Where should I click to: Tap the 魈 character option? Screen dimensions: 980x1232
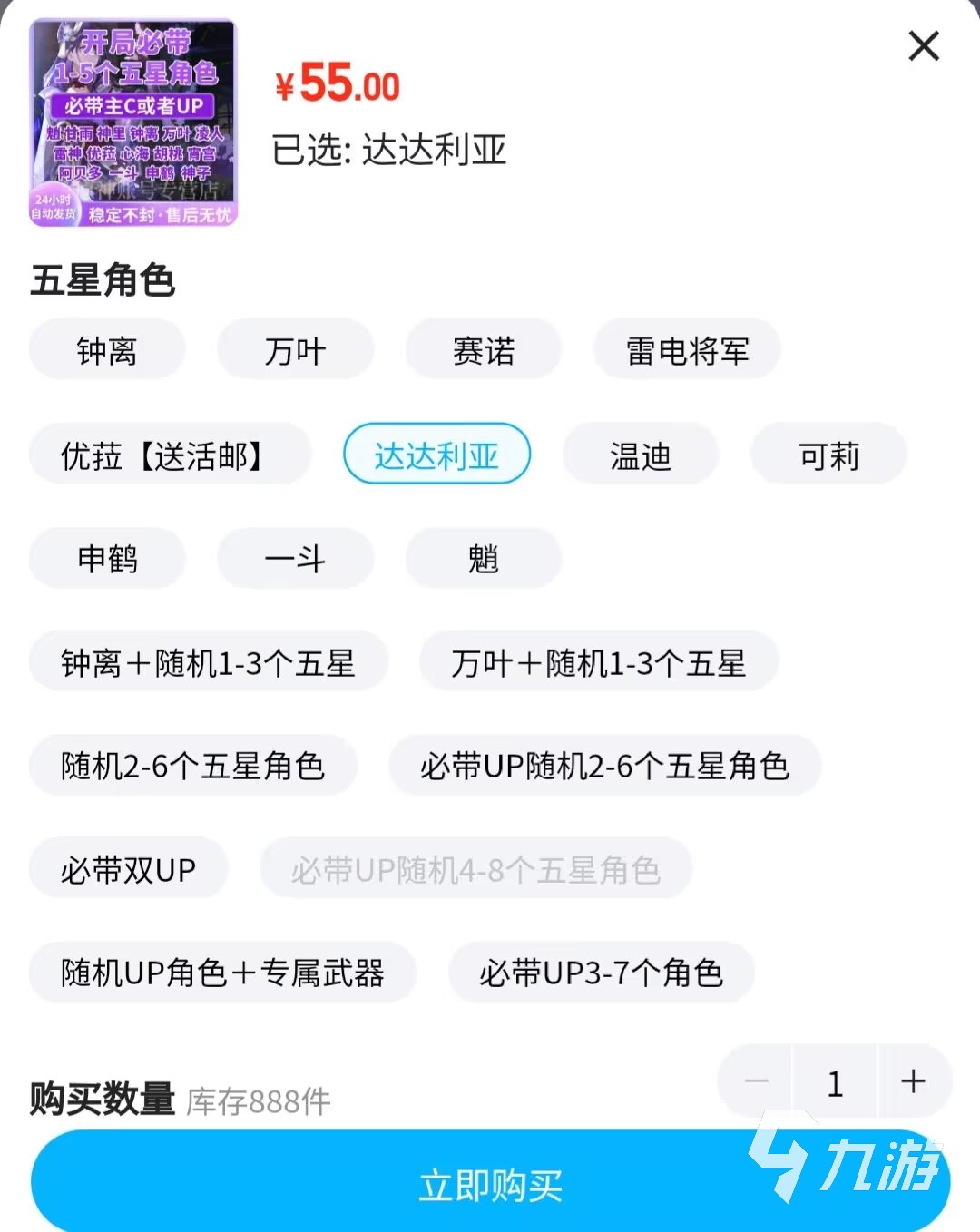(x=483, y=559)
